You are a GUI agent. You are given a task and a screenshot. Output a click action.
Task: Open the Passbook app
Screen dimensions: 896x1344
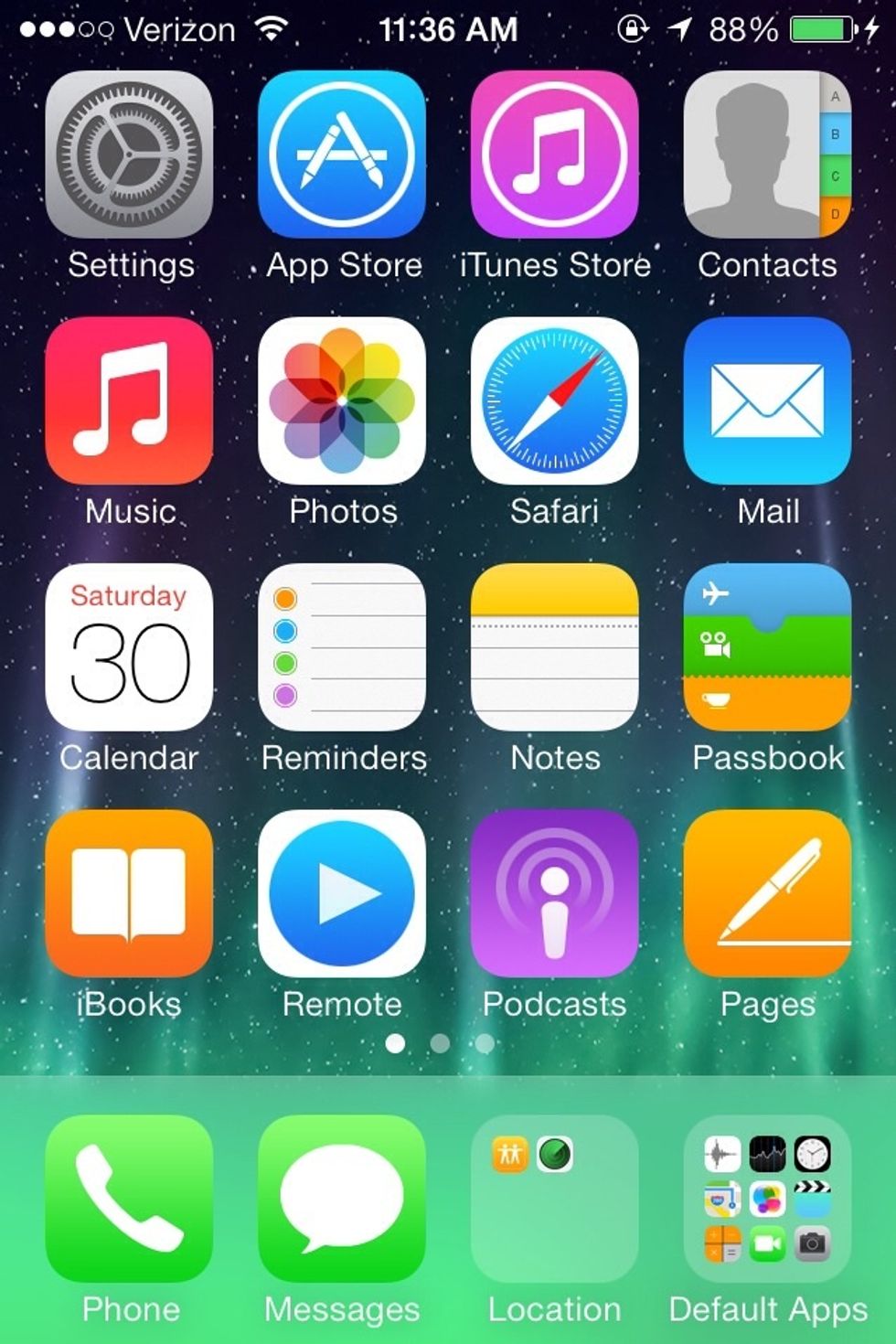[767, 649]
